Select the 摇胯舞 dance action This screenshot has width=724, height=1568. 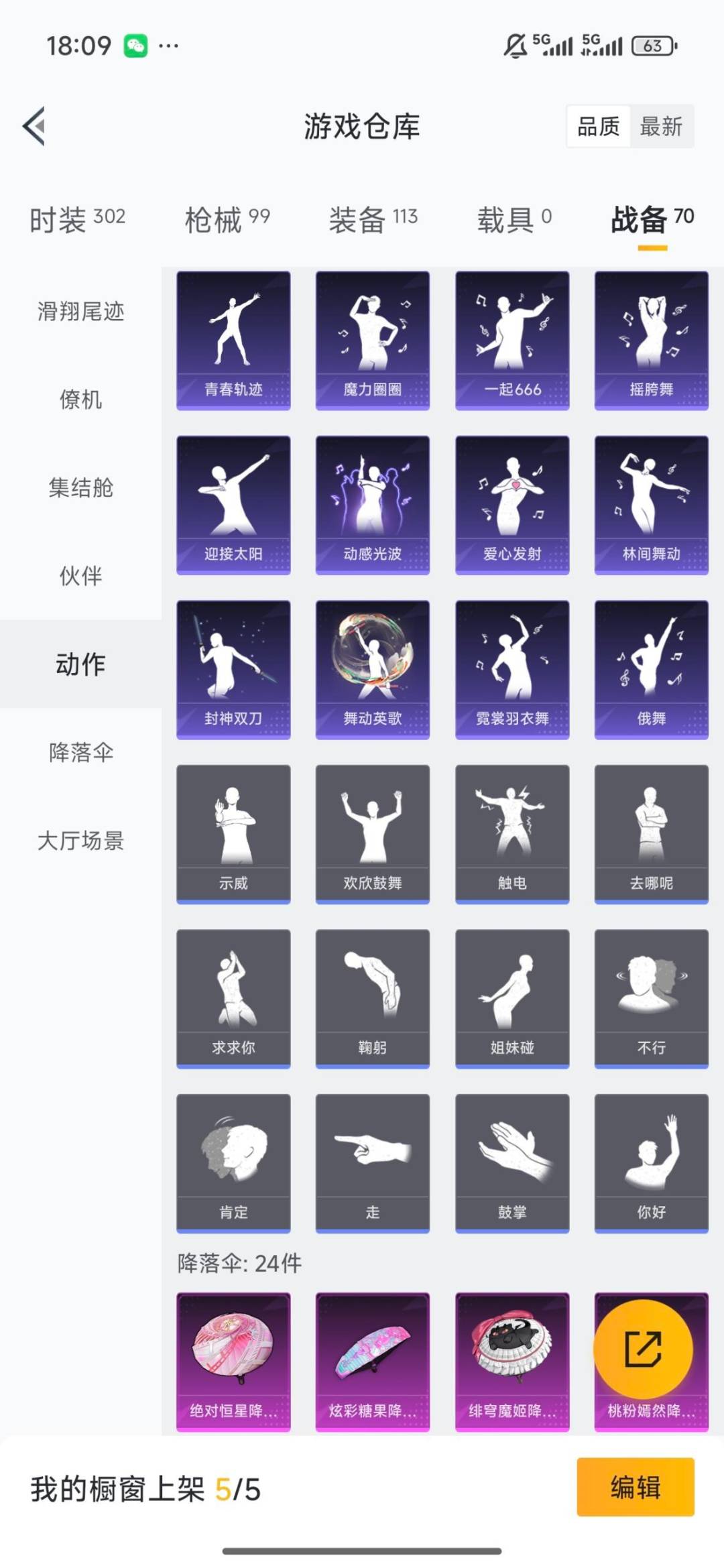(651, 339)
